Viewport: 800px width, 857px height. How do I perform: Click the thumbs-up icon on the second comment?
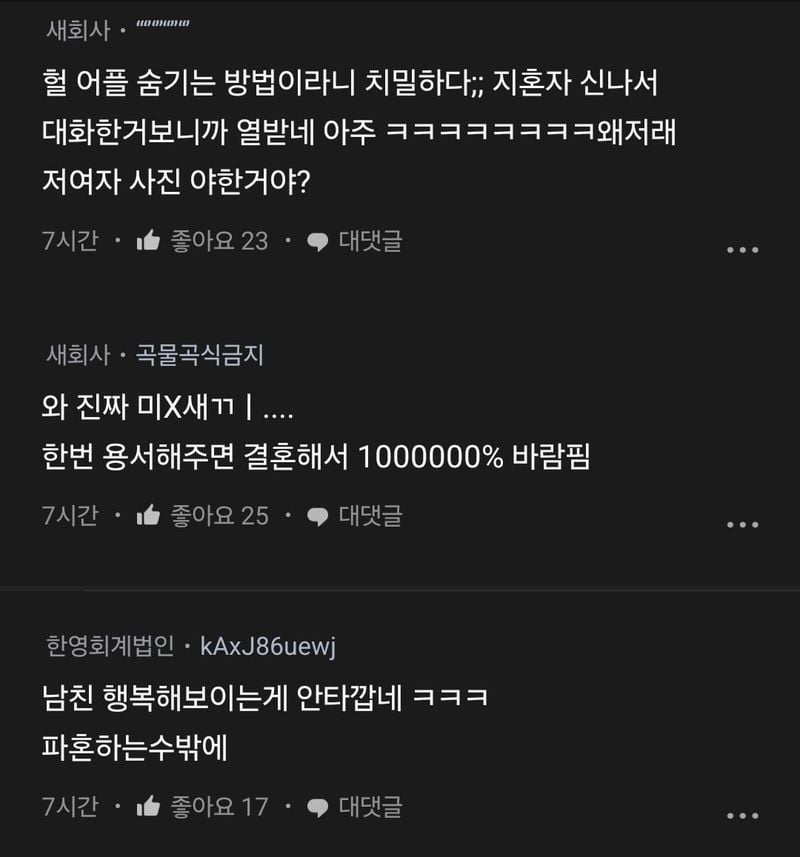(x=150, y=515)
